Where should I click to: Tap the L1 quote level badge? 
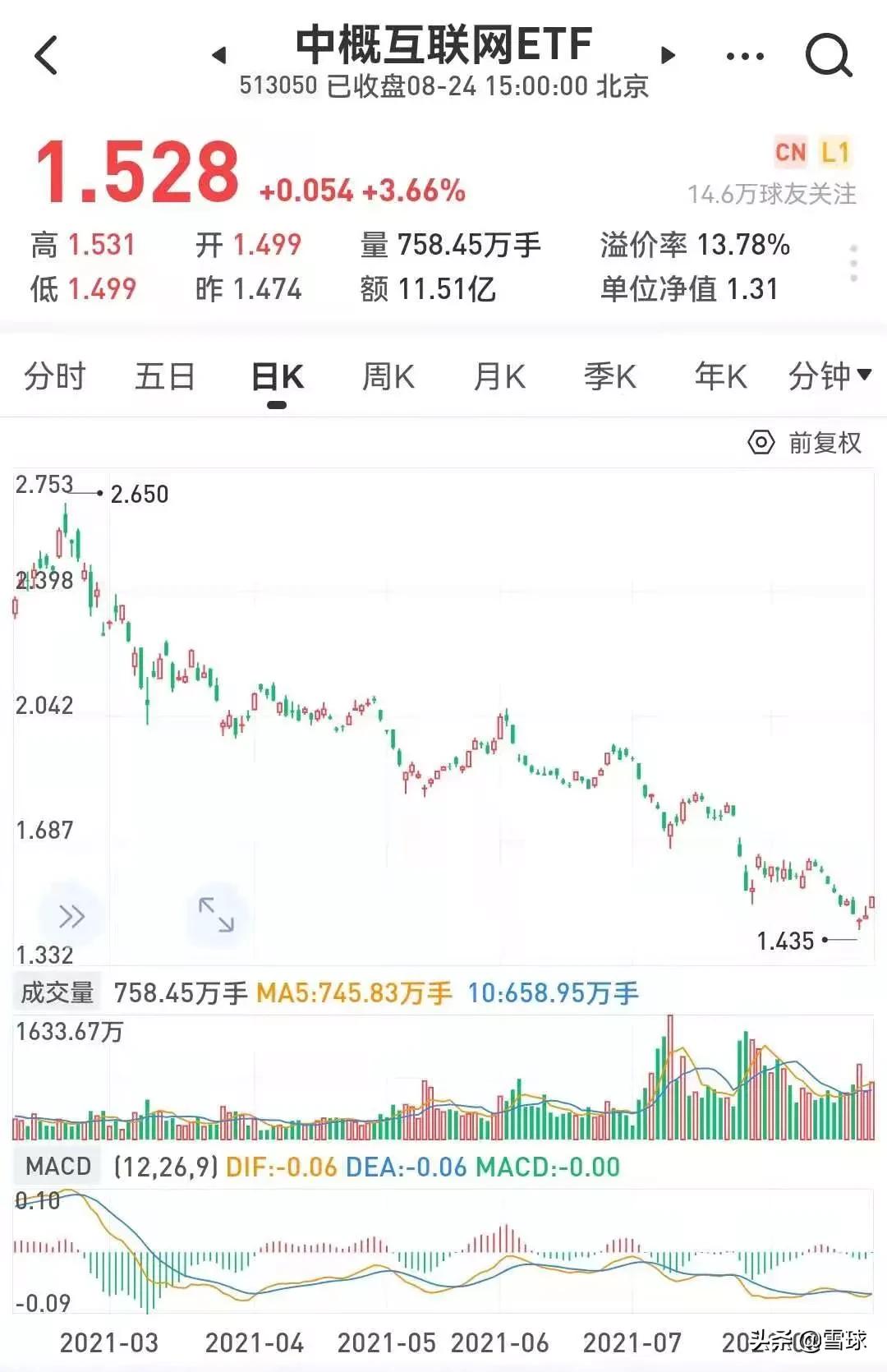pos(836,150)
